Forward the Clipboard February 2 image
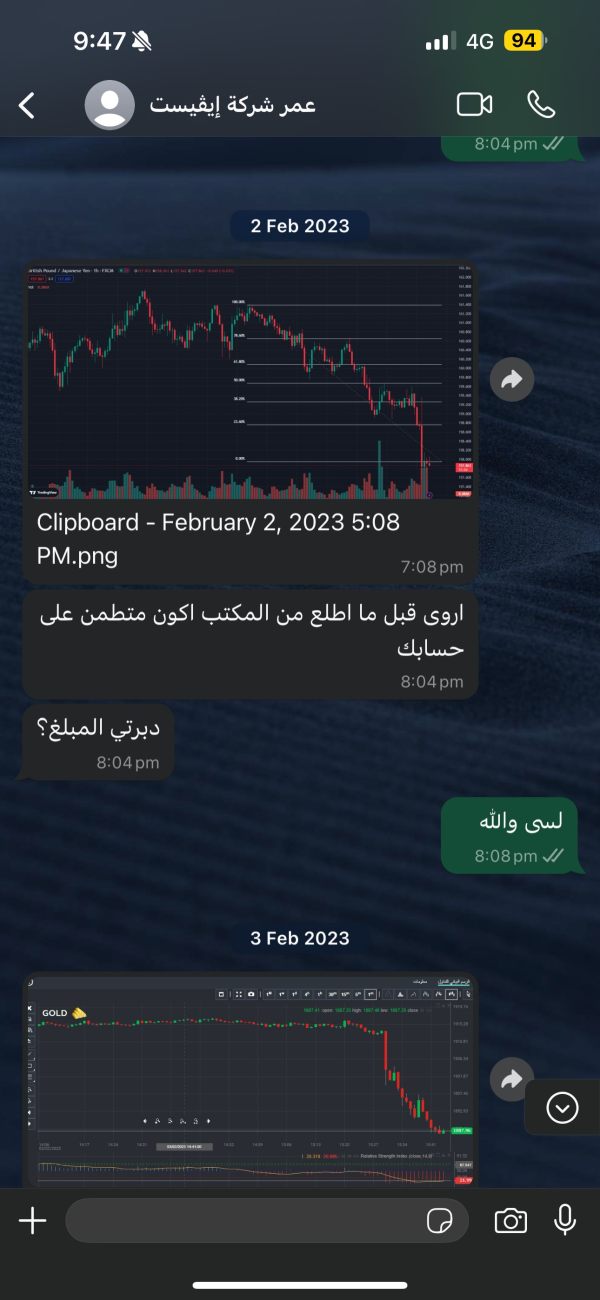 click(512, 379)
